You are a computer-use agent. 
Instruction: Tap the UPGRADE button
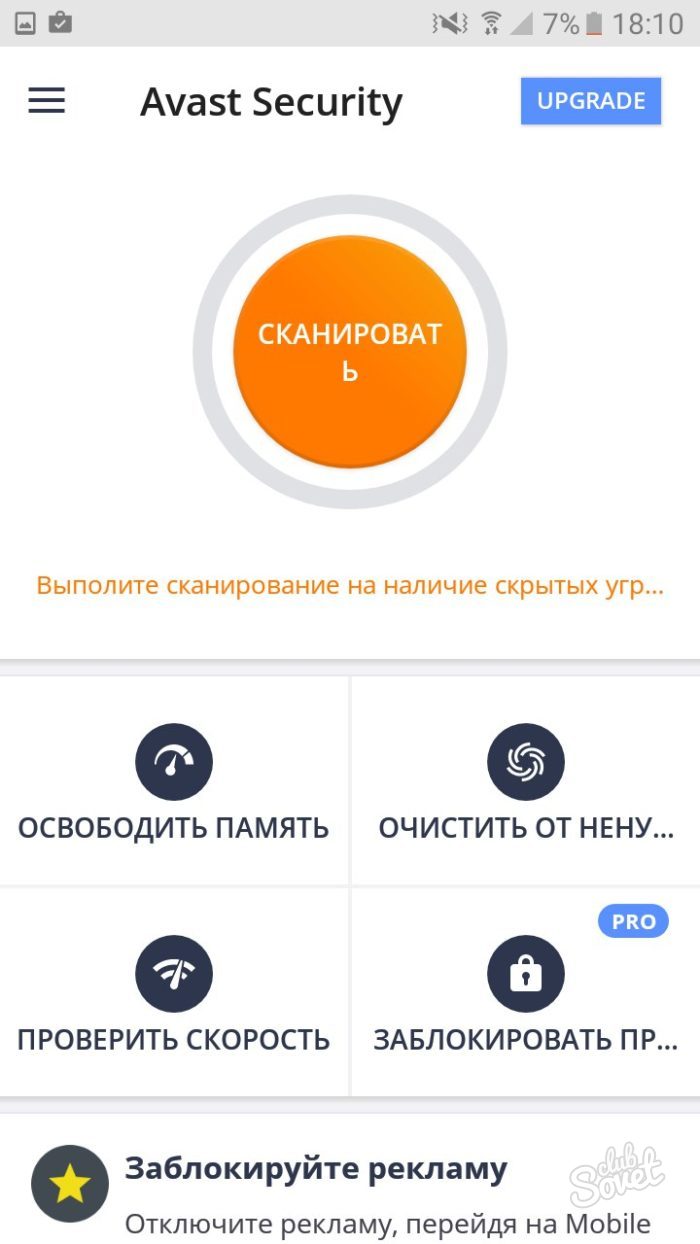590,101
